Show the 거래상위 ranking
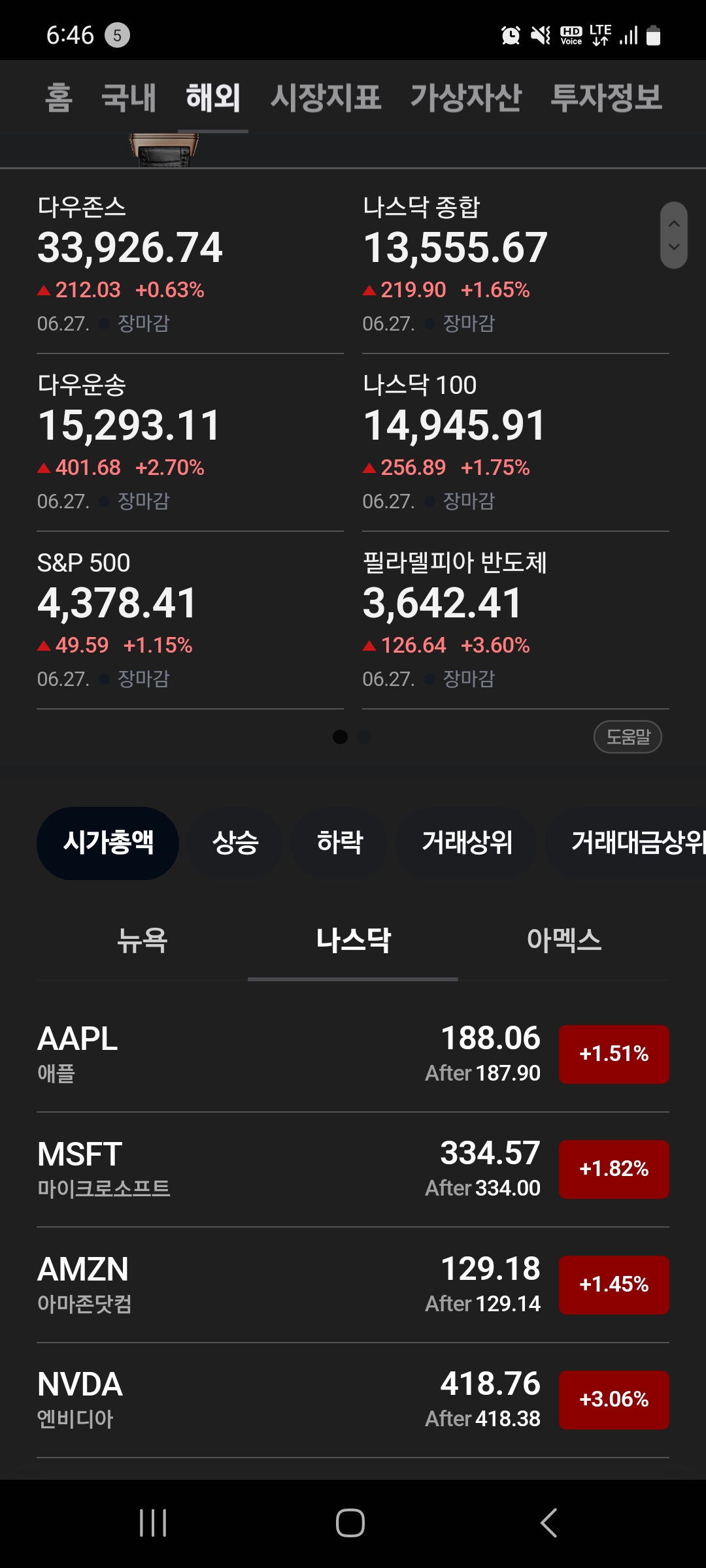 [467, 843]
